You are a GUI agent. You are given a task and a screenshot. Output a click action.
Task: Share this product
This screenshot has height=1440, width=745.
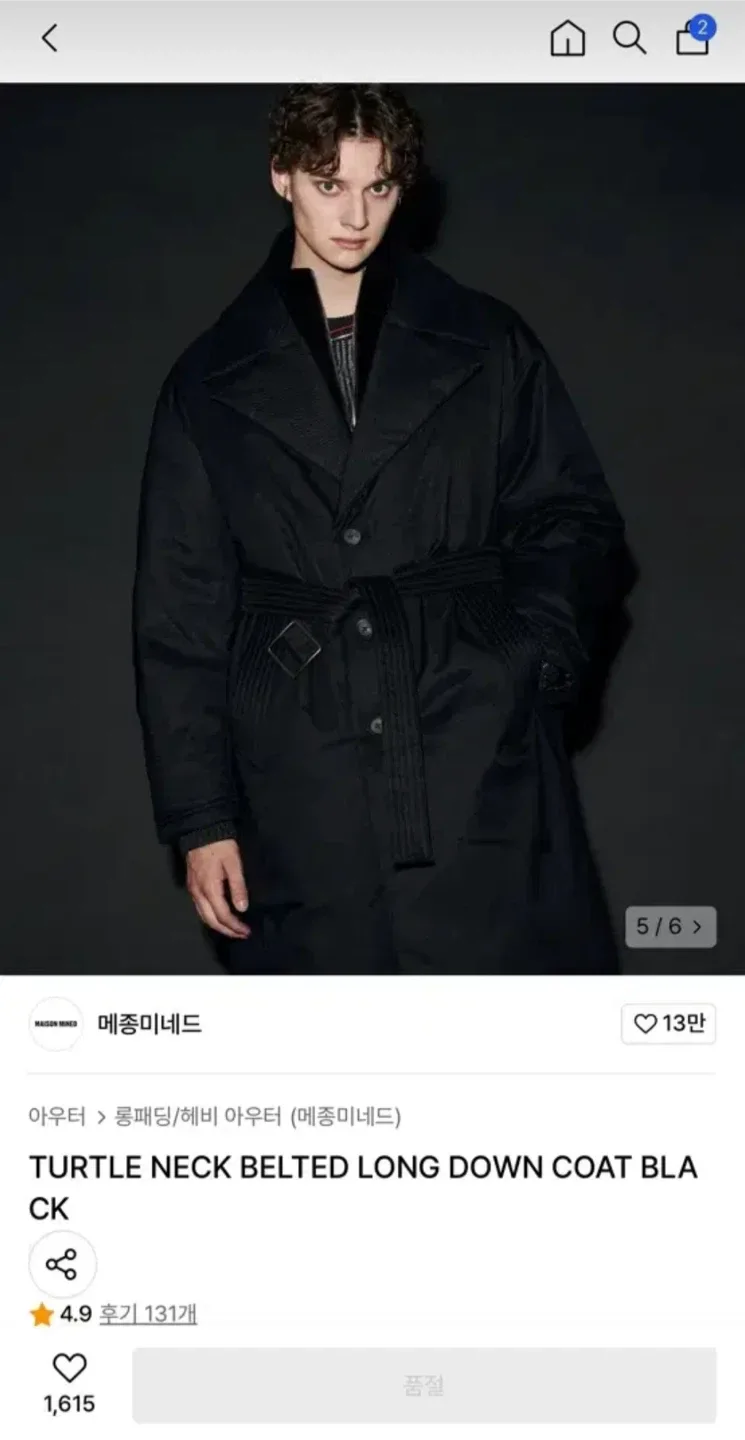click(62, 1264)
